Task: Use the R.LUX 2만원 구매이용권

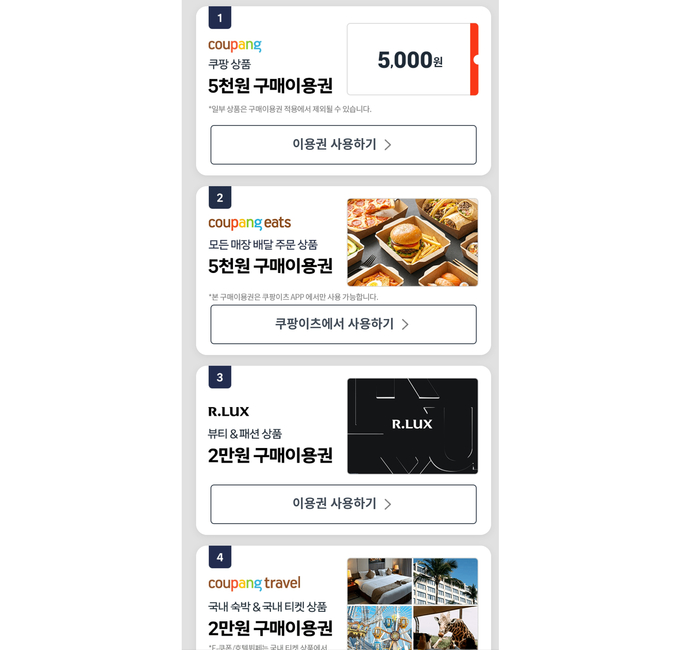Action: [x=343, y=504]
